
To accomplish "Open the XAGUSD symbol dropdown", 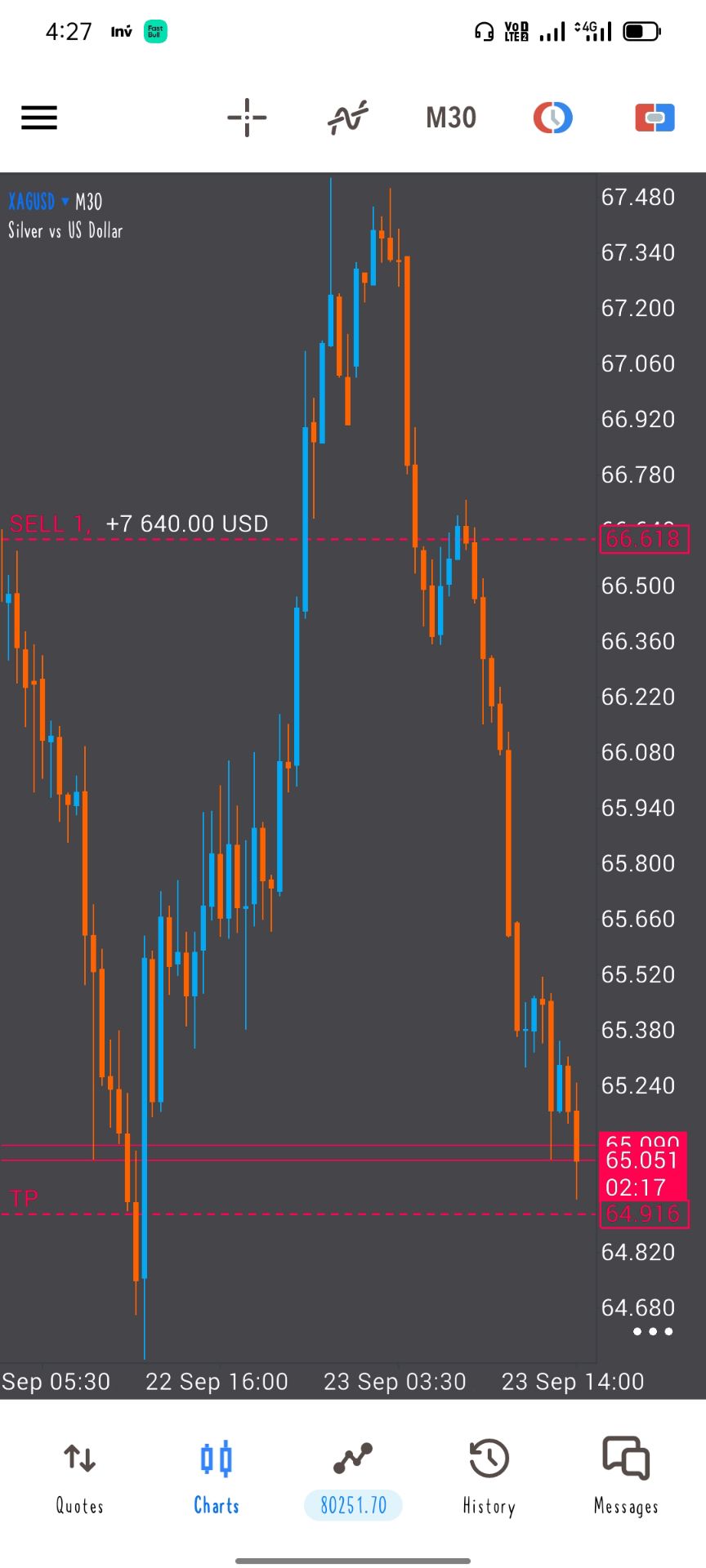I will (38, 201).
